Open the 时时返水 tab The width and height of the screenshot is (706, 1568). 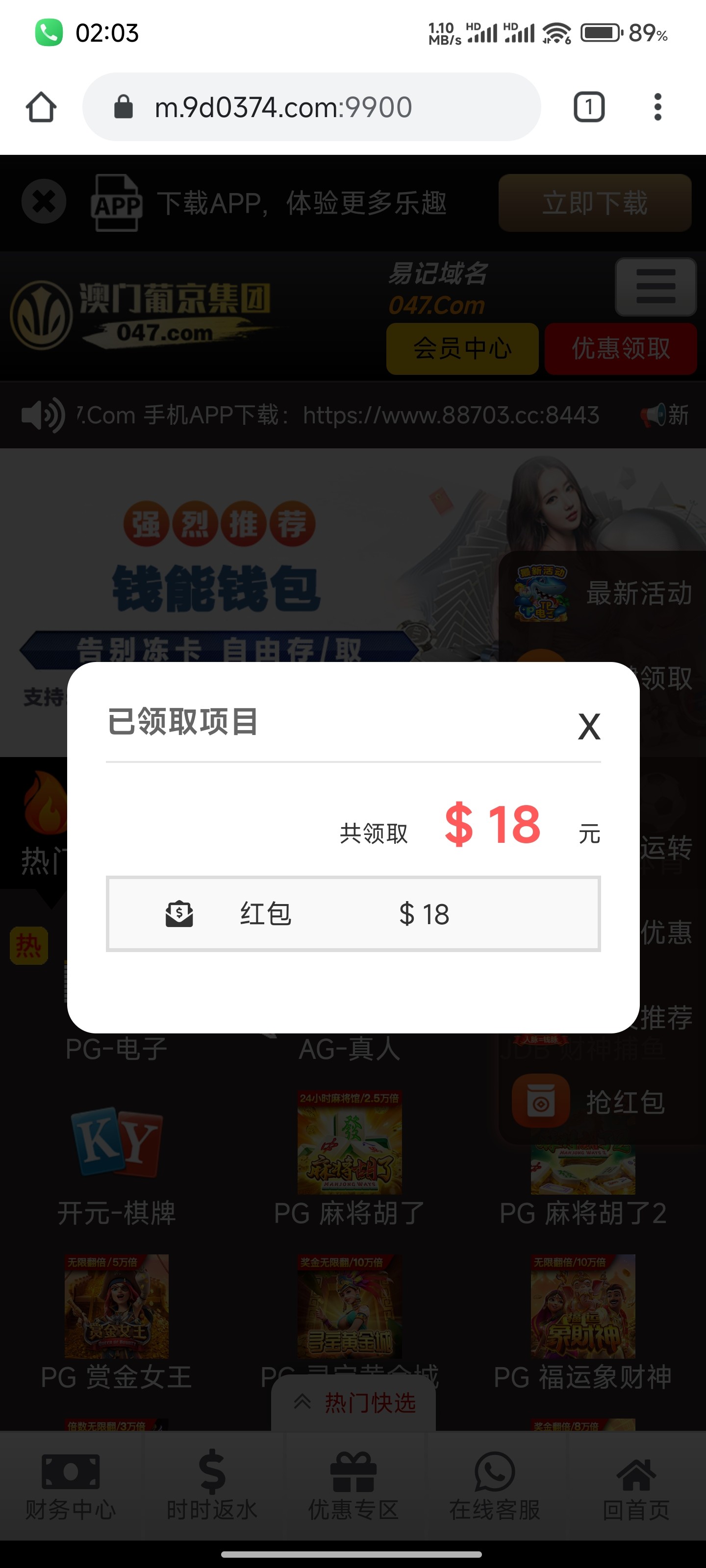(211, 1485)
